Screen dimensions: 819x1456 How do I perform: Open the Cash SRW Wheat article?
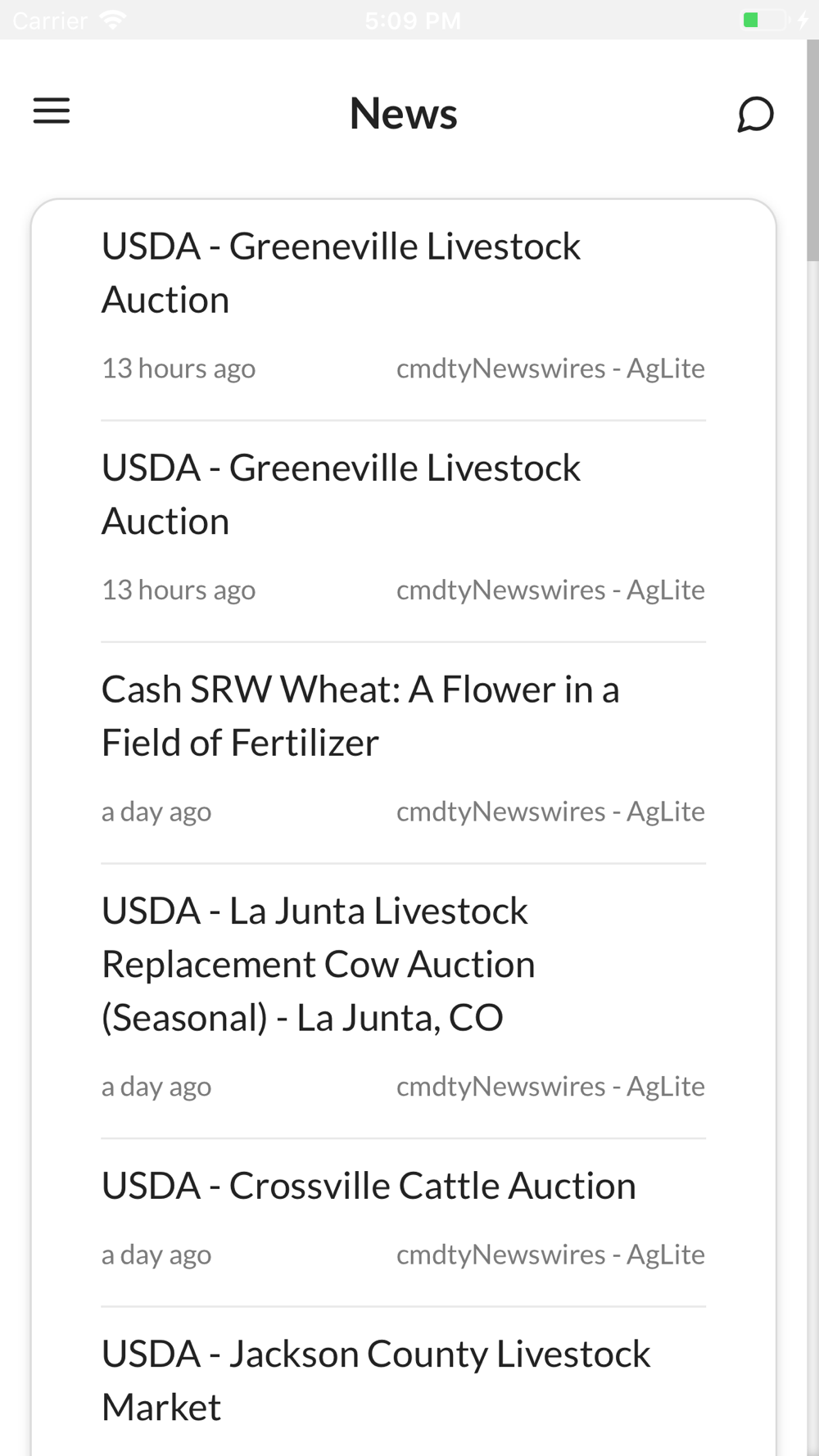pyautogui.click(x=403, y=753)
